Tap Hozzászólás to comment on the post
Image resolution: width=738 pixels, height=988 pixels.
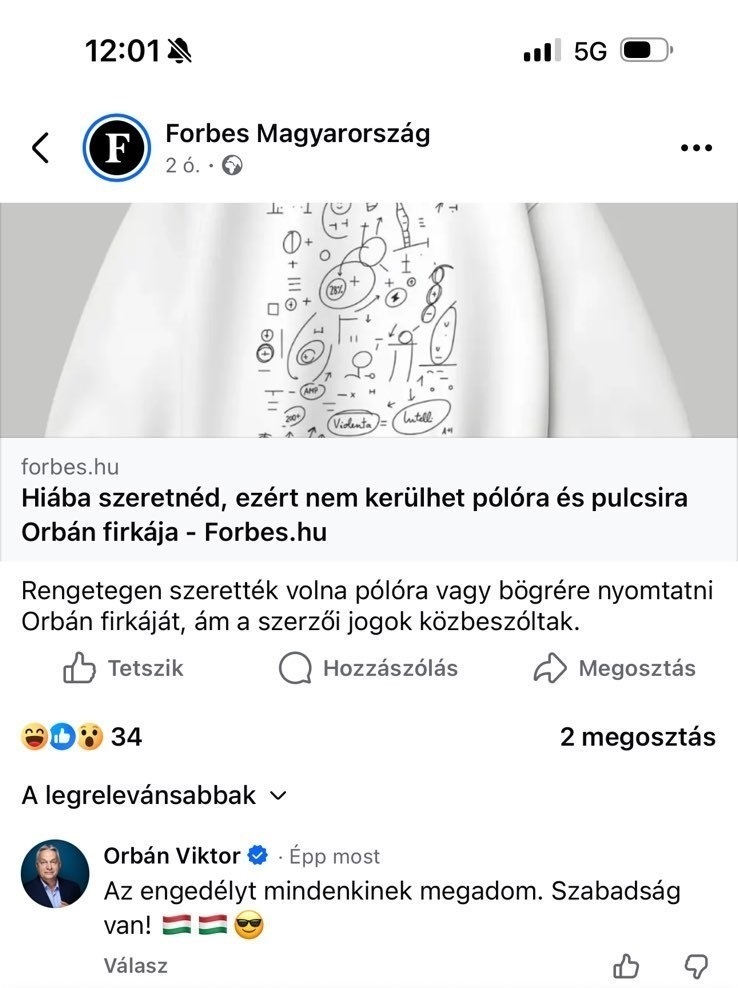[368, 668]
